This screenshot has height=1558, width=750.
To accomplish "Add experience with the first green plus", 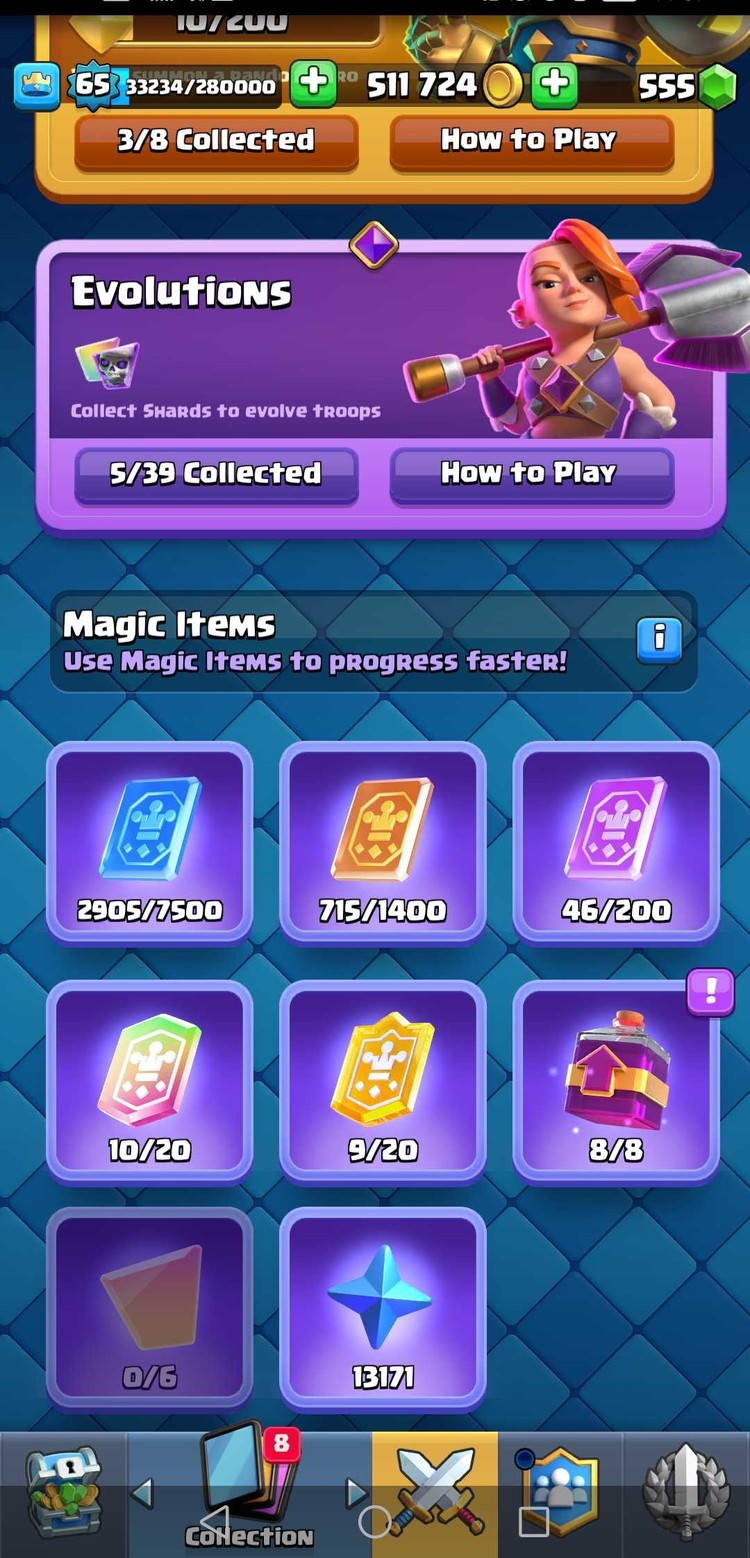I will pyautogui.click(x=314, y=85).
